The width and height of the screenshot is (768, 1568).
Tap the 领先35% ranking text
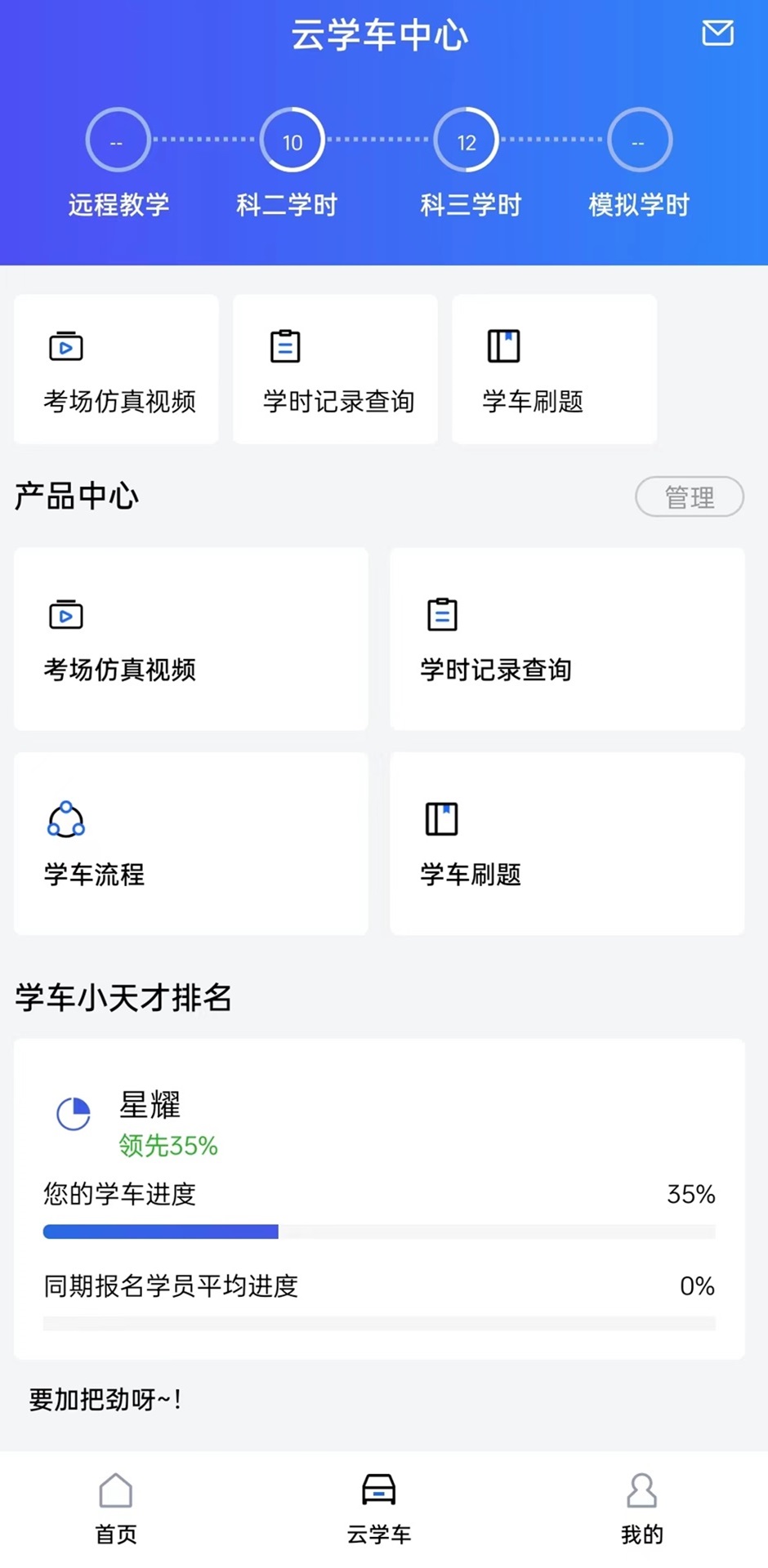pyautogui.click(x=166, y=1146)
